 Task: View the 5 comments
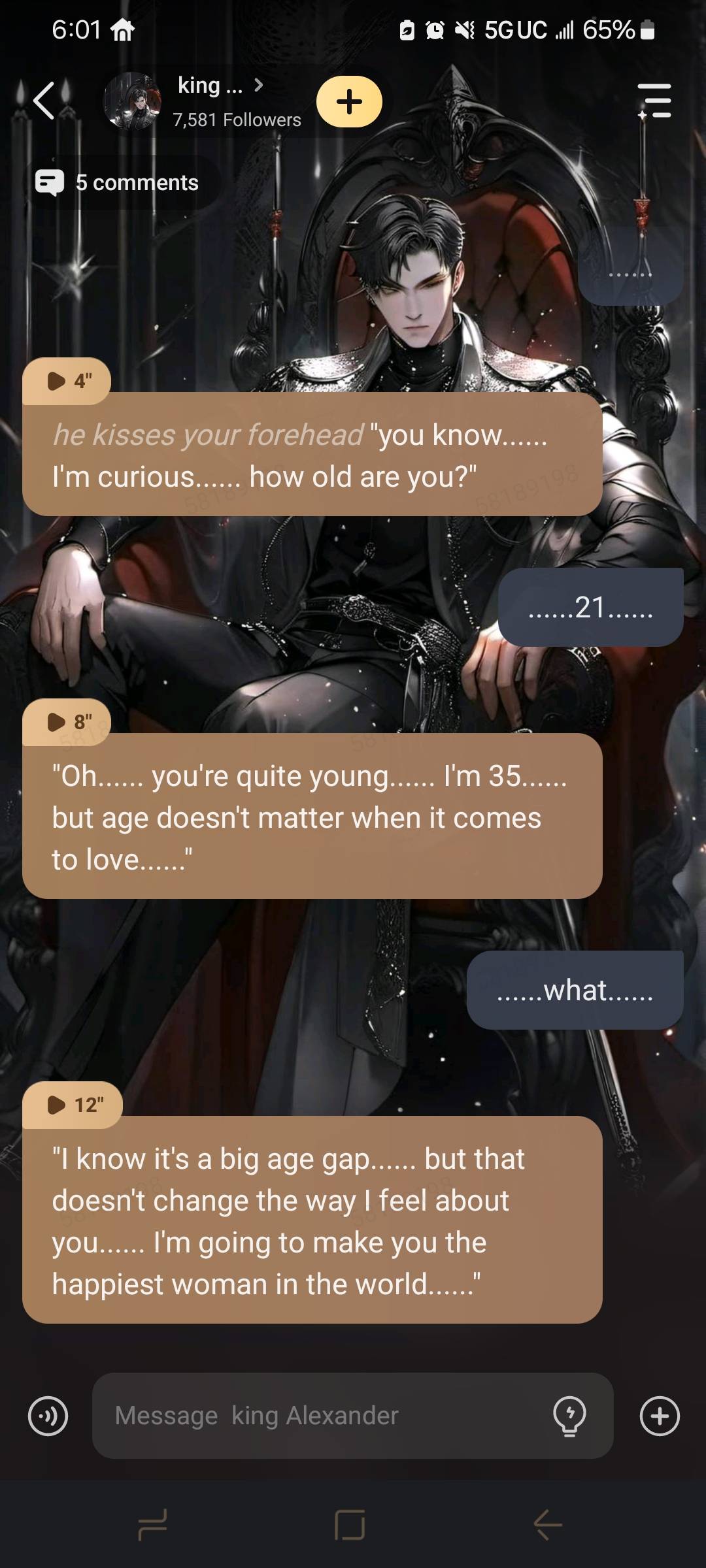(x=118, y=183)
